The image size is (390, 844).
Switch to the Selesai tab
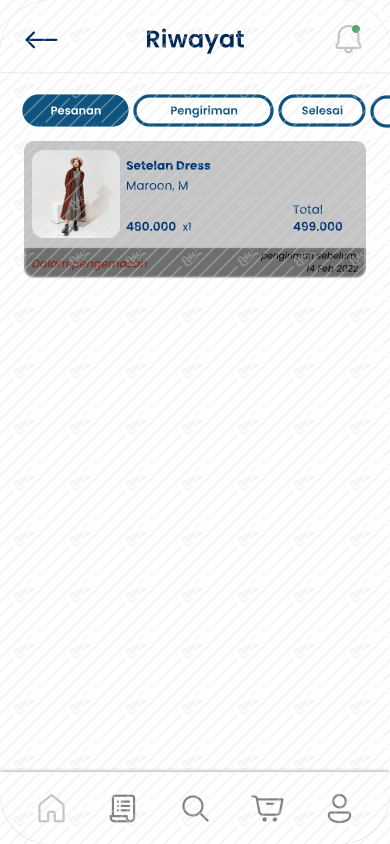pos(322,110)
